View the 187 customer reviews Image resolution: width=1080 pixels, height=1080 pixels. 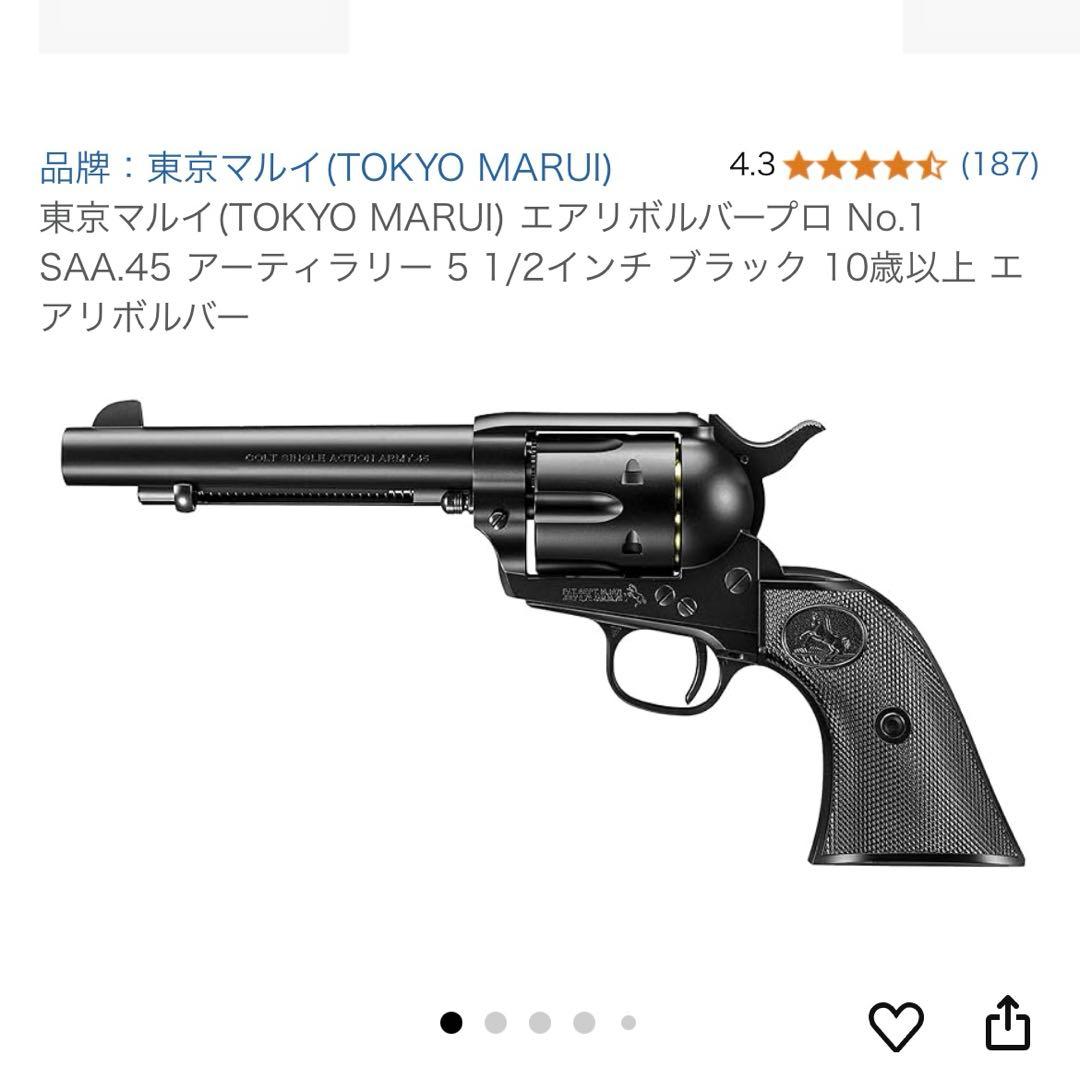click(999, 164)
